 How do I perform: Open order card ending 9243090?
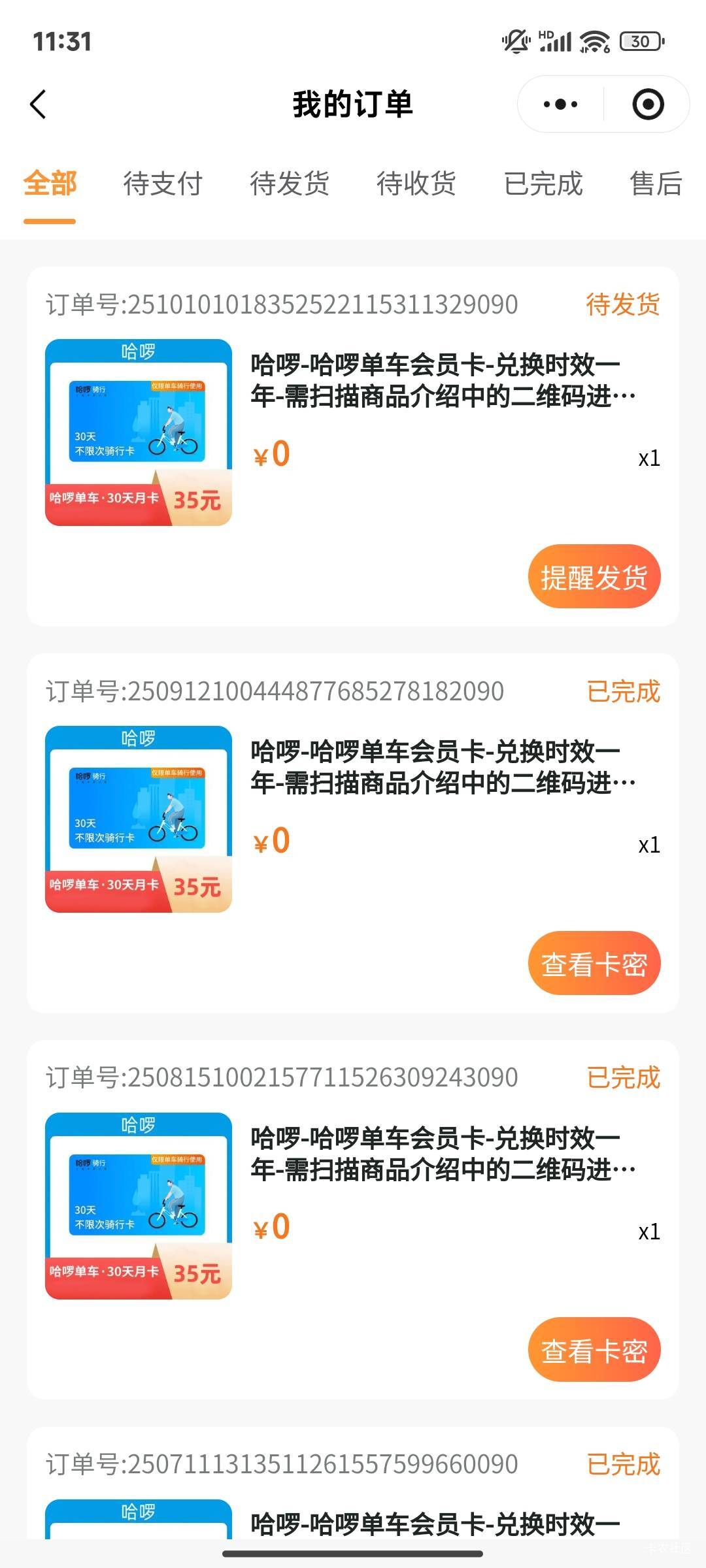tap(353, 1220)
